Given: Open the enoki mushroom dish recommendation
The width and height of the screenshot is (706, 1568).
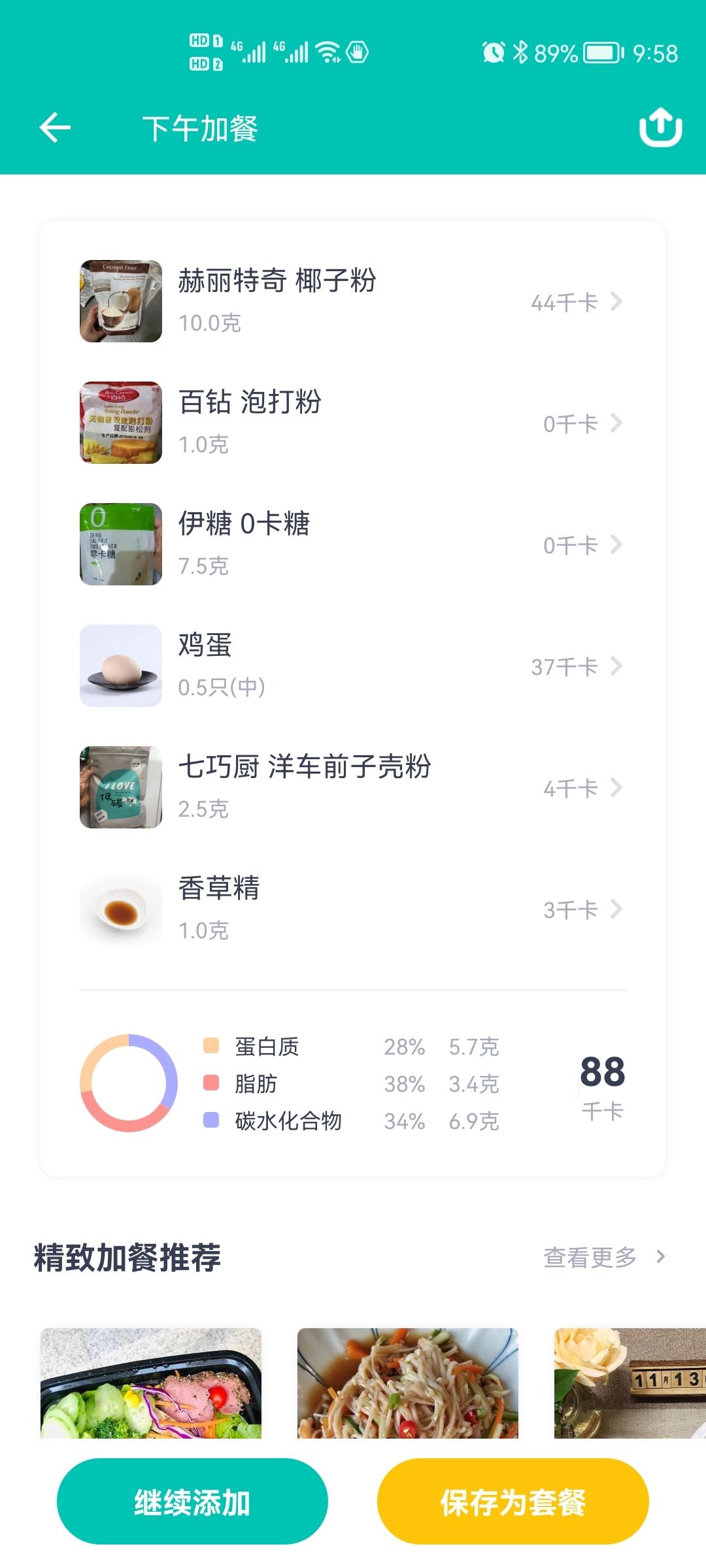Looking at the screenshot, I should pyautogui.click(x=407, y=1382).
